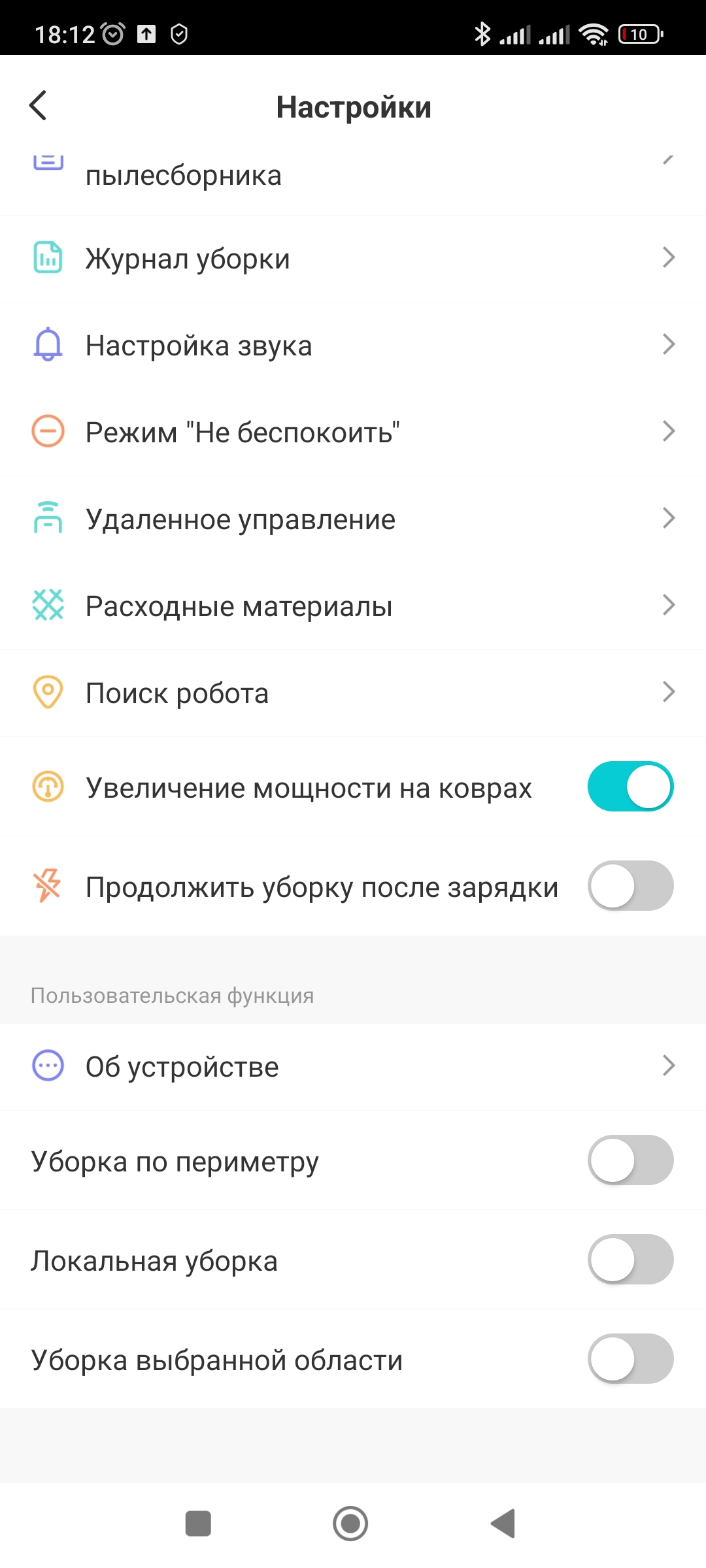Viewport: 706px width, 1568px height.
Task: Open Настройка звука
Action: click(353, 346)
